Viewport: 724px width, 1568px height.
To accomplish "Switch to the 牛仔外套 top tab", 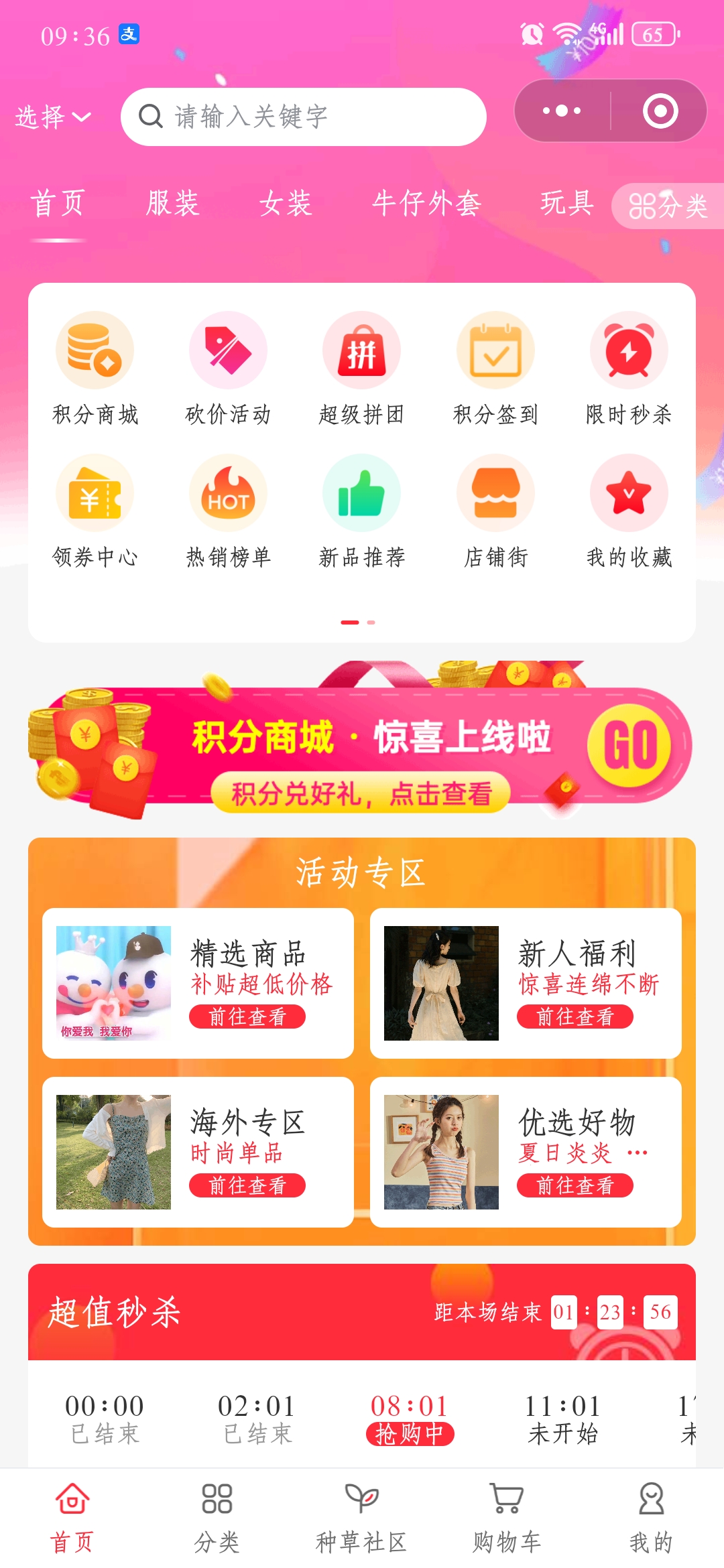I will tap(426, 203).
